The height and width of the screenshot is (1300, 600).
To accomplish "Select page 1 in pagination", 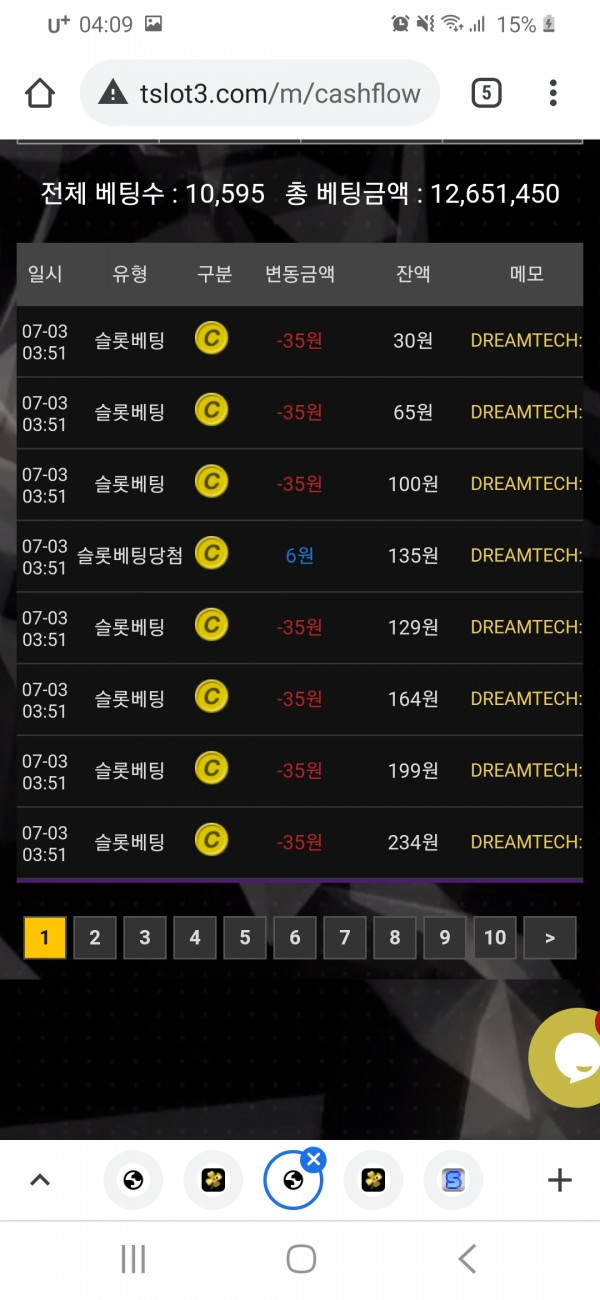I will point(45,938).
